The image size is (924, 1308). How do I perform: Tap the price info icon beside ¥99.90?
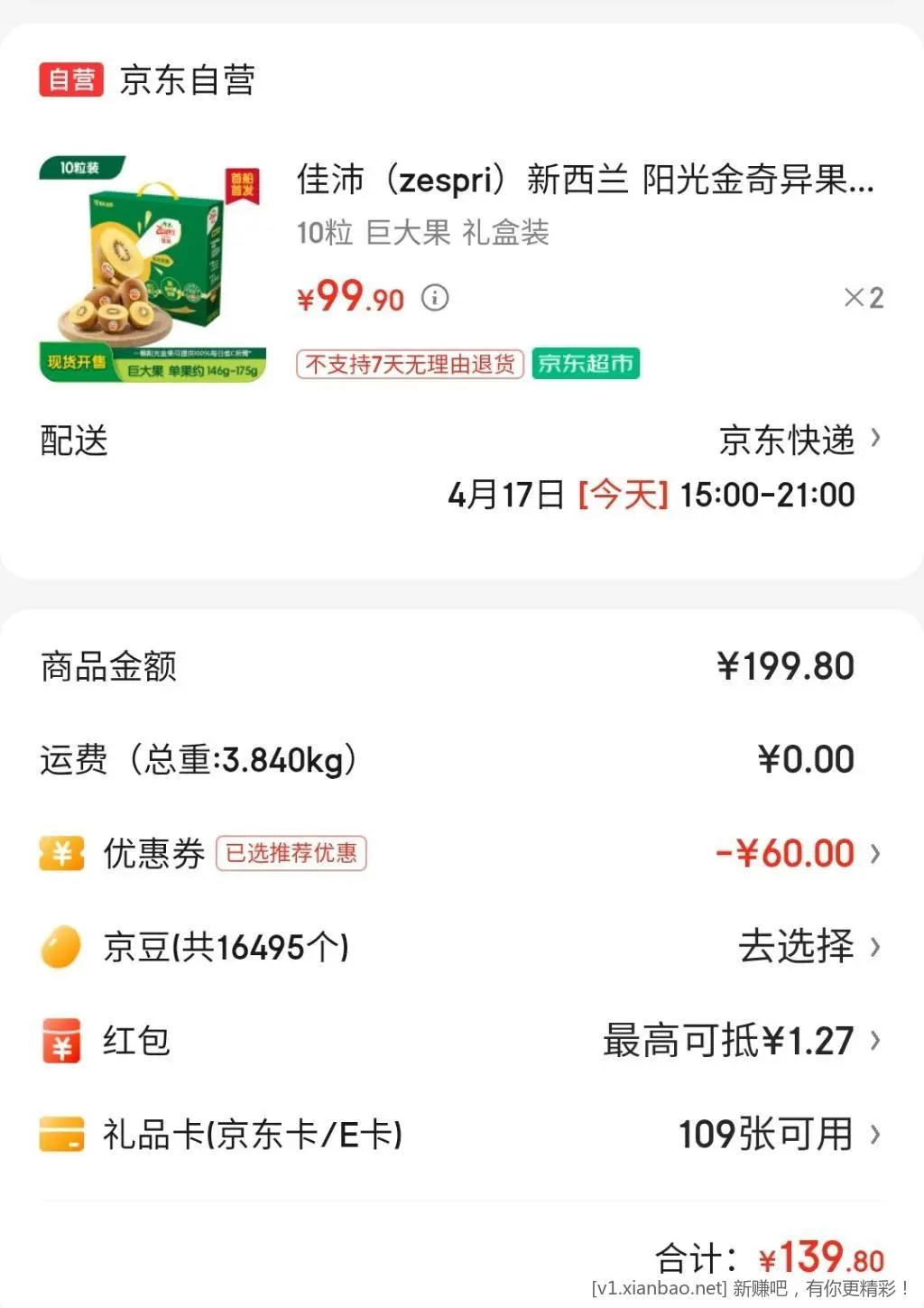(x=435, y=298)
